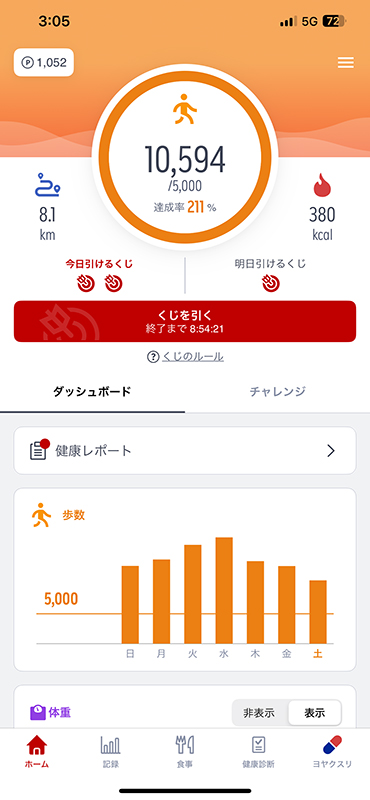Set weight display to 表示

(x=314, y=713)
